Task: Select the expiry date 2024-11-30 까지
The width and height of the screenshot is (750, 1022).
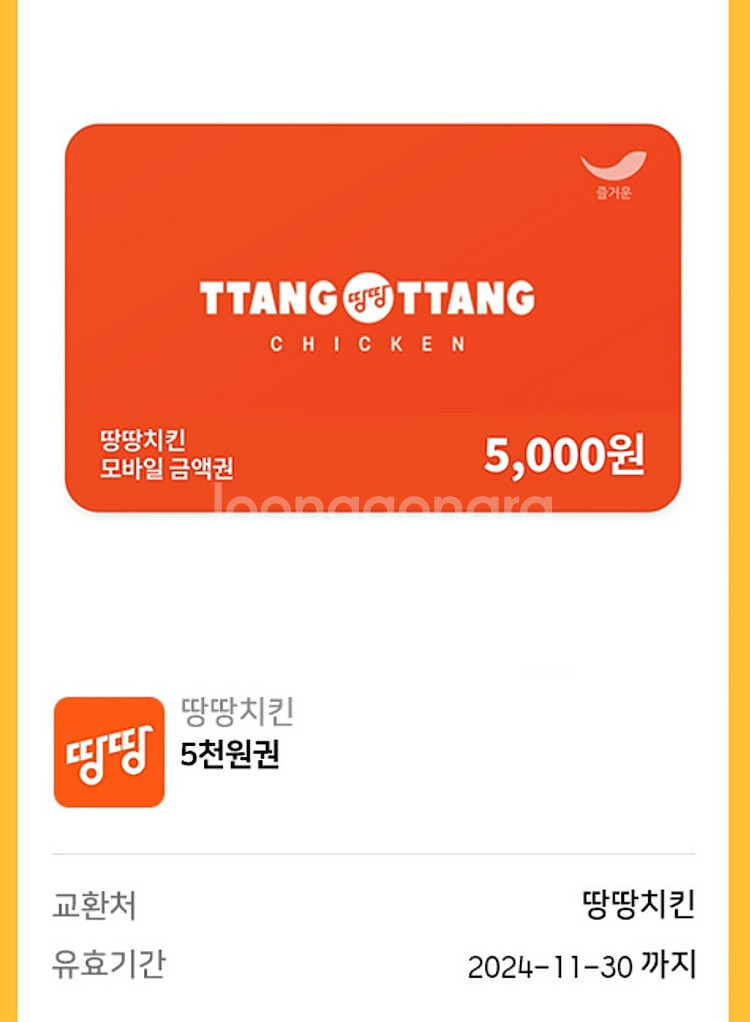Action: click(583, 963)
